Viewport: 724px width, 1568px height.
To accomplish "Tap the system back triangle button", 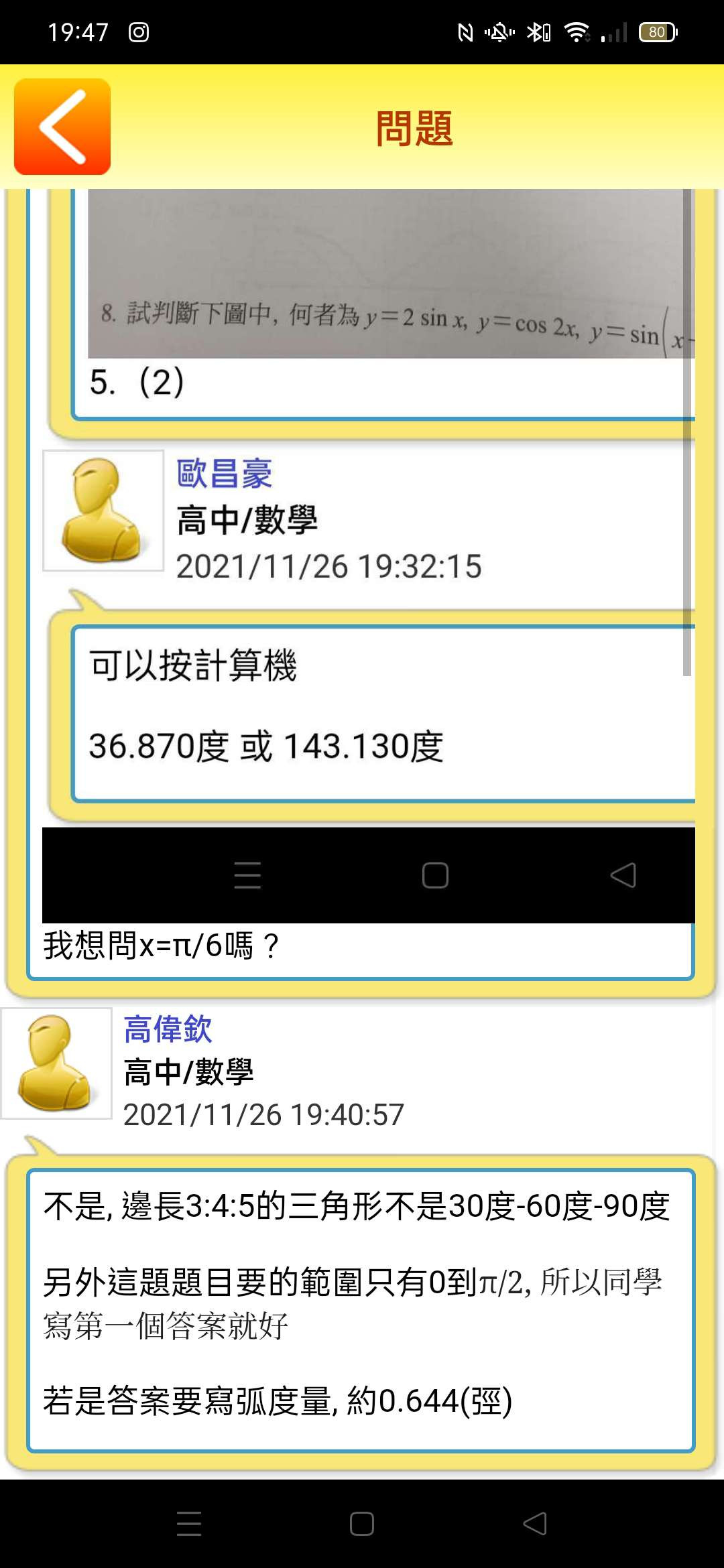I will pyautogui.click(x=535, y=1524).
